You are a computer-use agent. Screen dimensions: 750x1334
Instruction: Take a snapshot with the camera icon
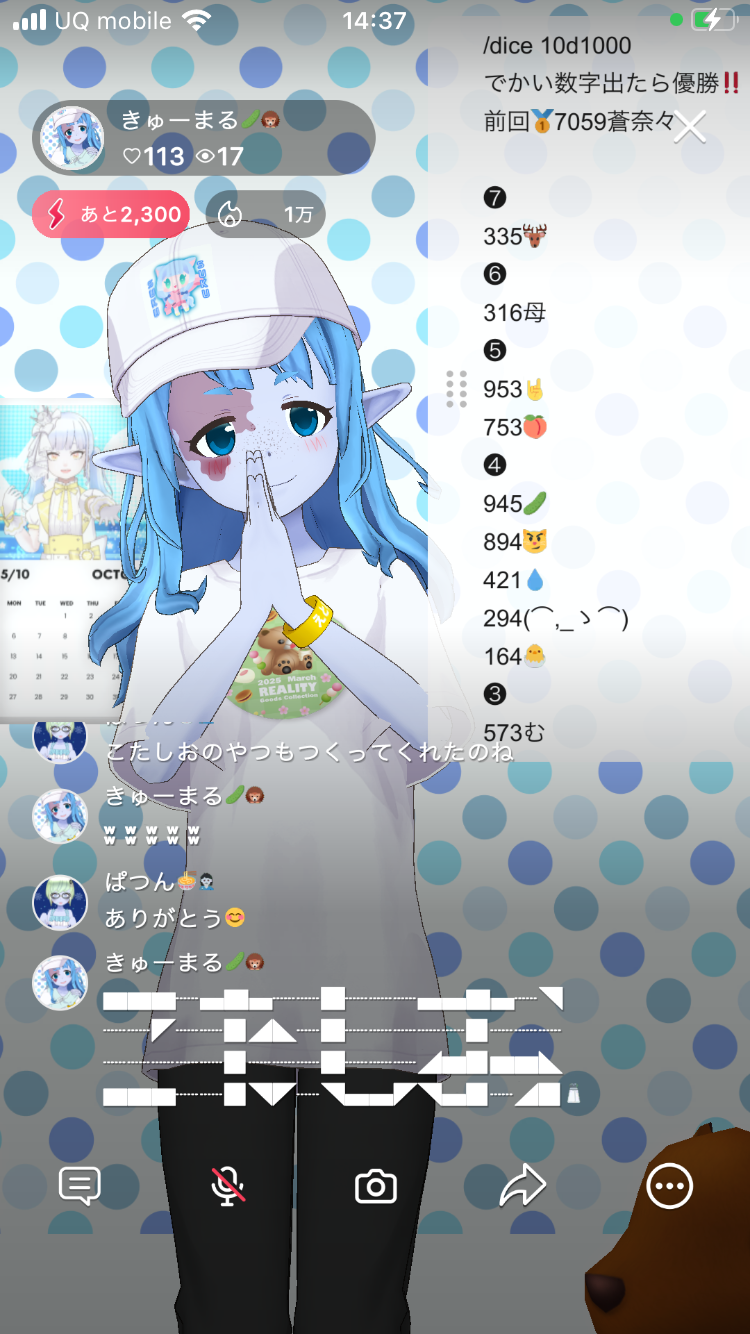[376, 1187]
